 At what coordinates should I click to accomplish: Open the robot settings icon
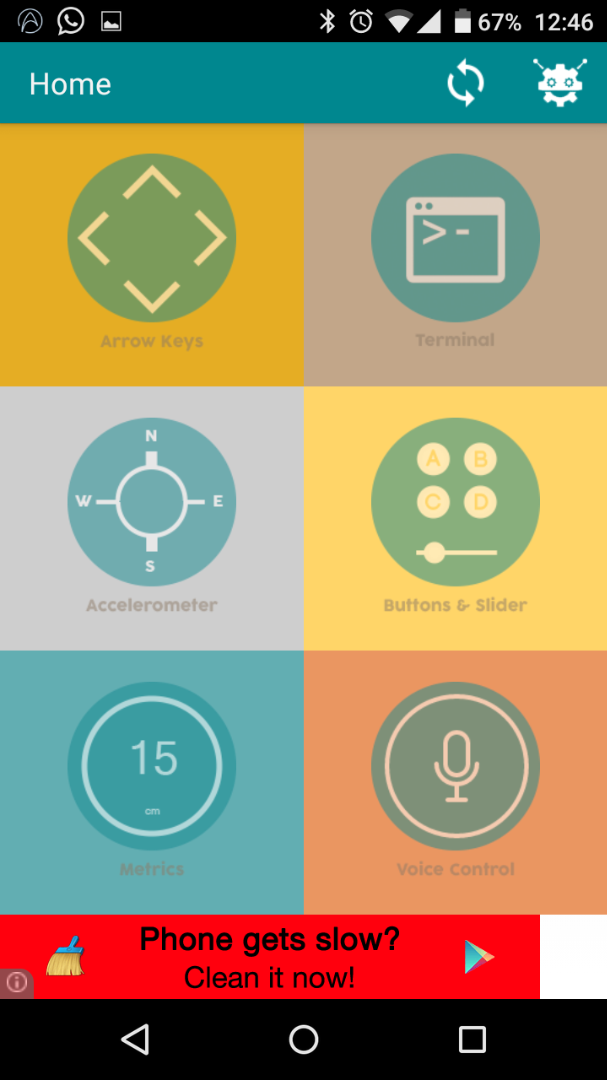(x=560, y=84)
